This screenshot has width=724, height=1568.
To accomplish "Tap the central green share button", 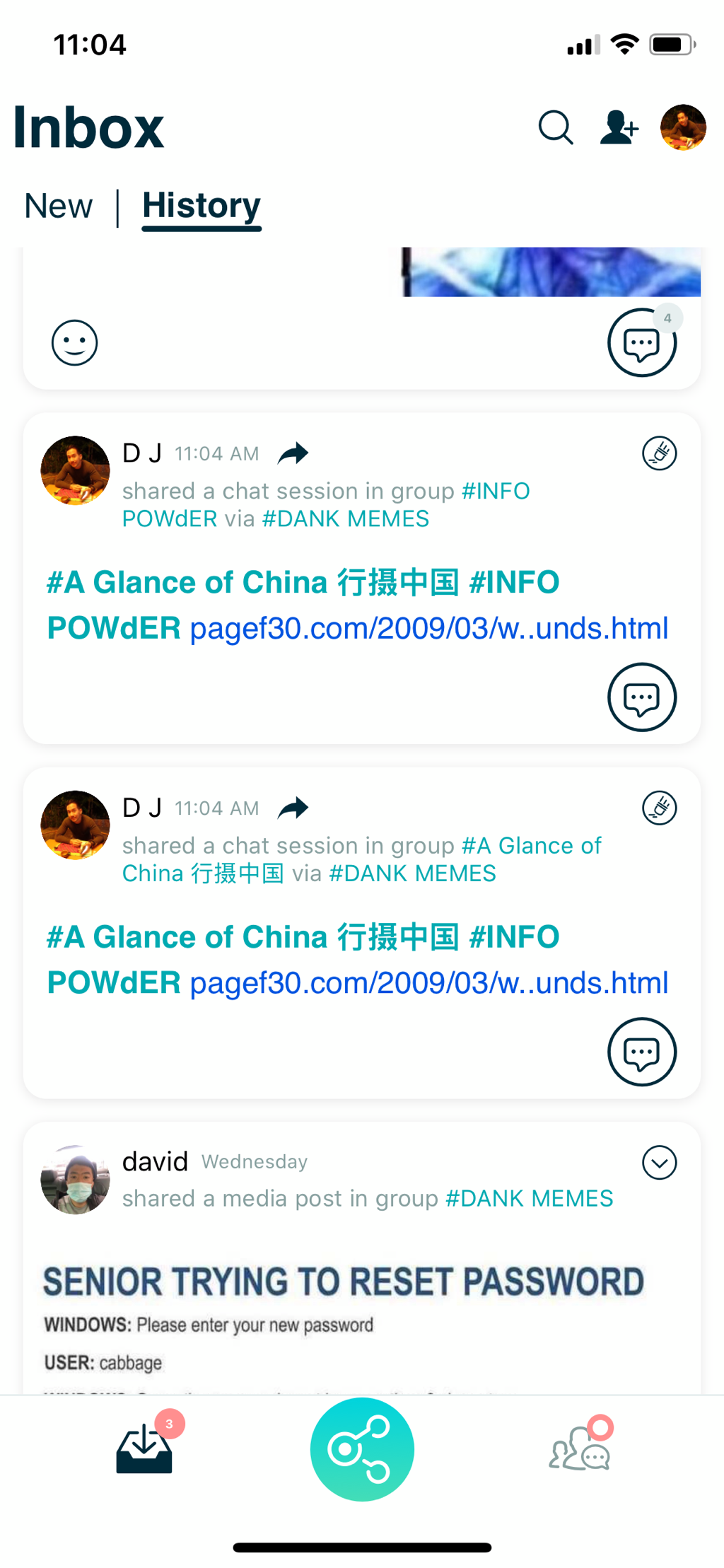I will coord(362,1449).
